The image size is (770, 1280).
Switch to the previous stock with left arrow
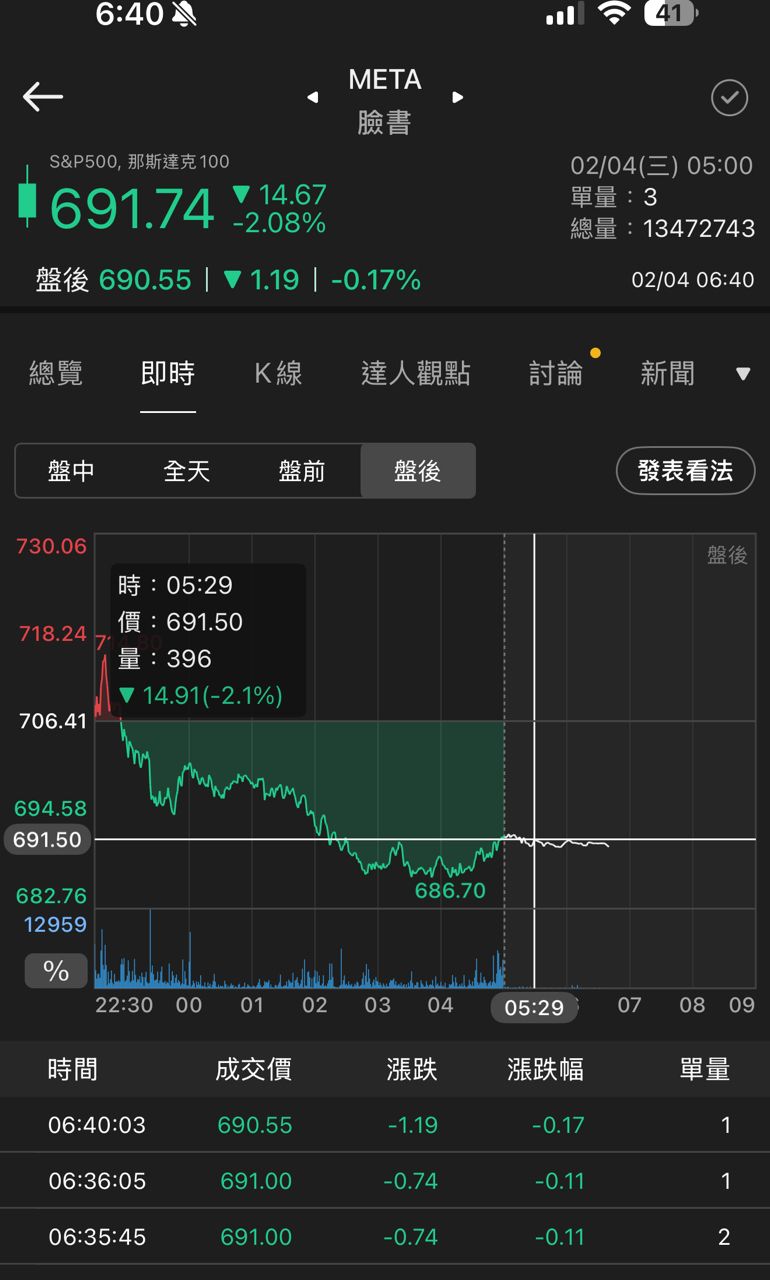click(x=313, y=97)
